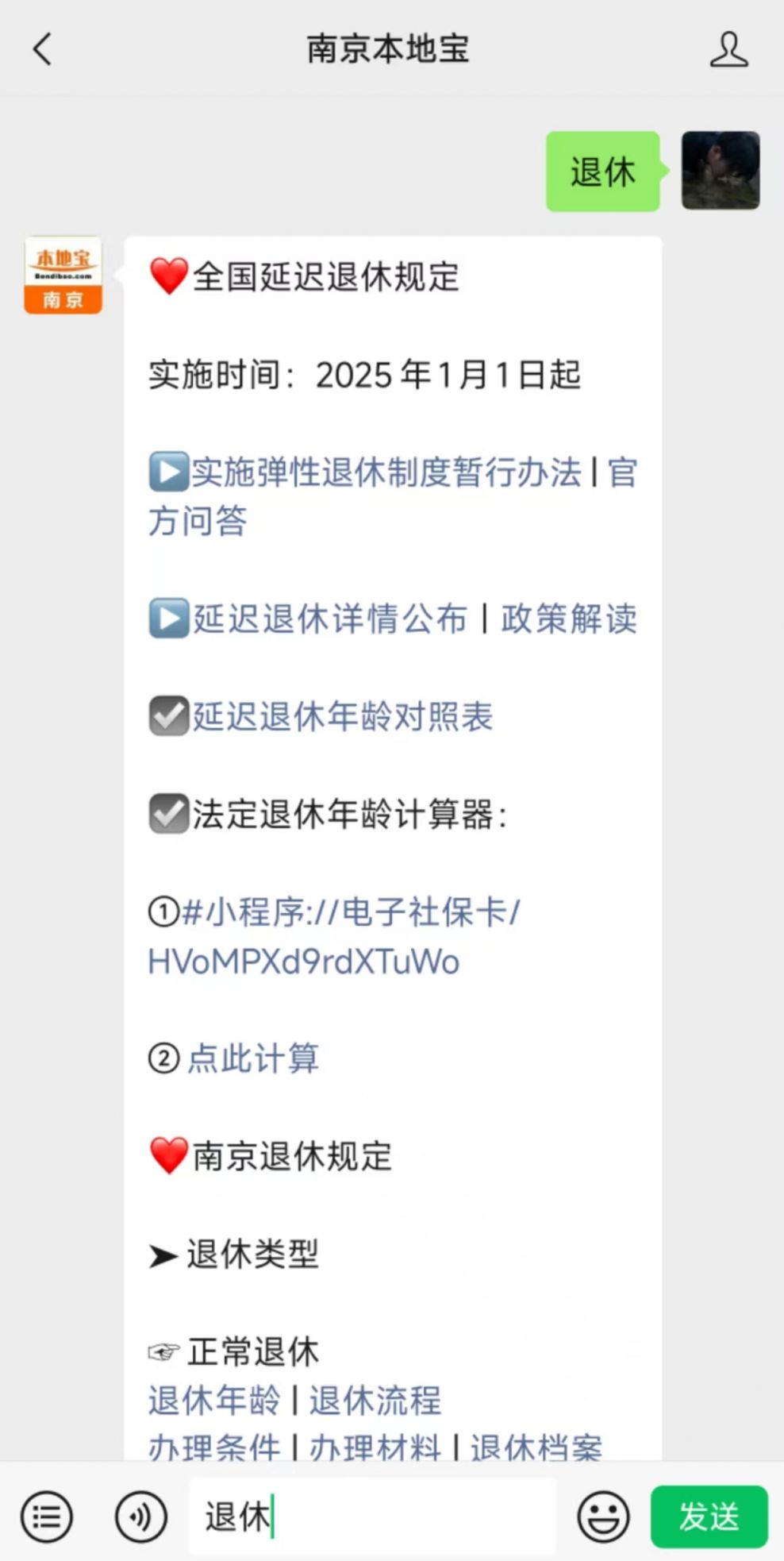The image size is (784, 1561).
Task: Switch to voice input
Action: click(140, 1517)
